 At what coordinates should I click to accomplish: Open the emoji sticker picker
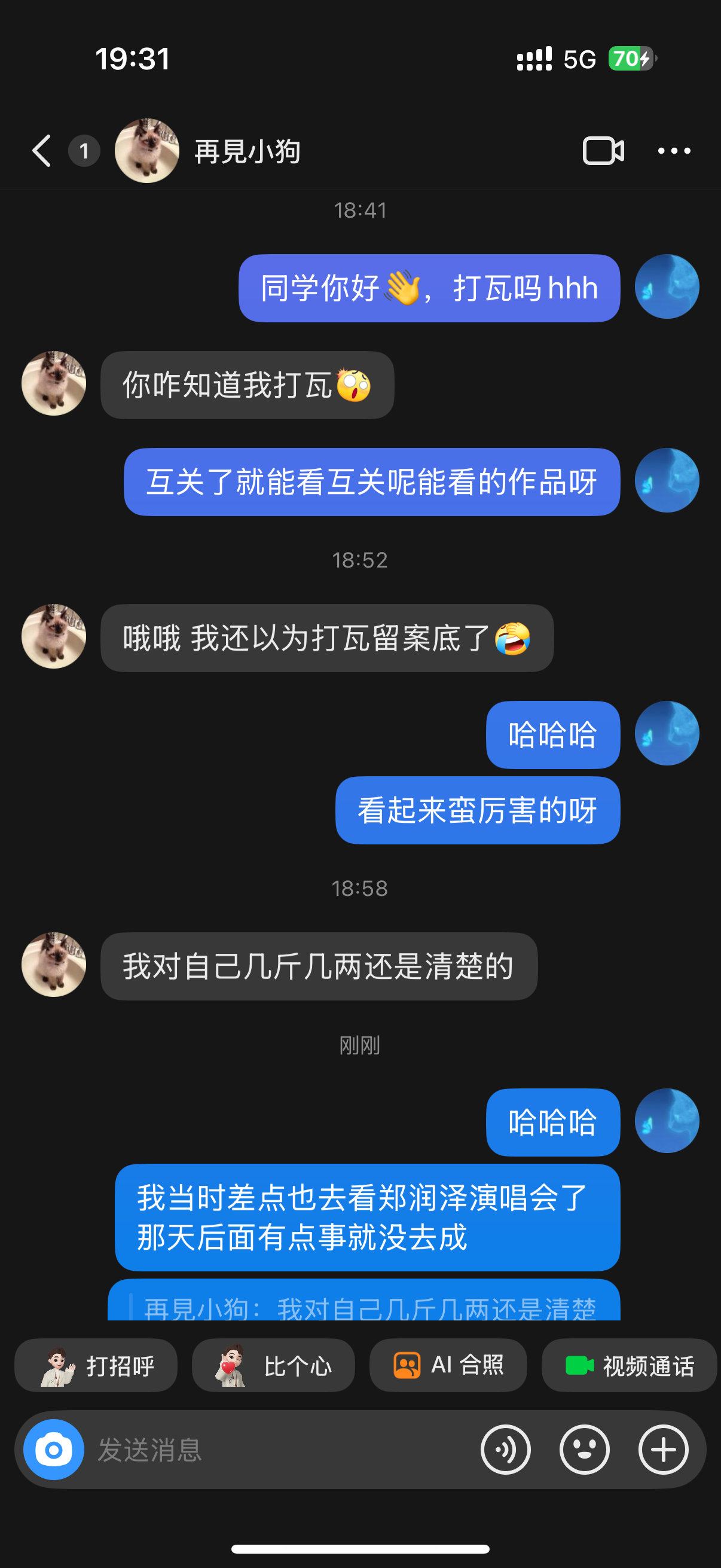pos(584,1450)
